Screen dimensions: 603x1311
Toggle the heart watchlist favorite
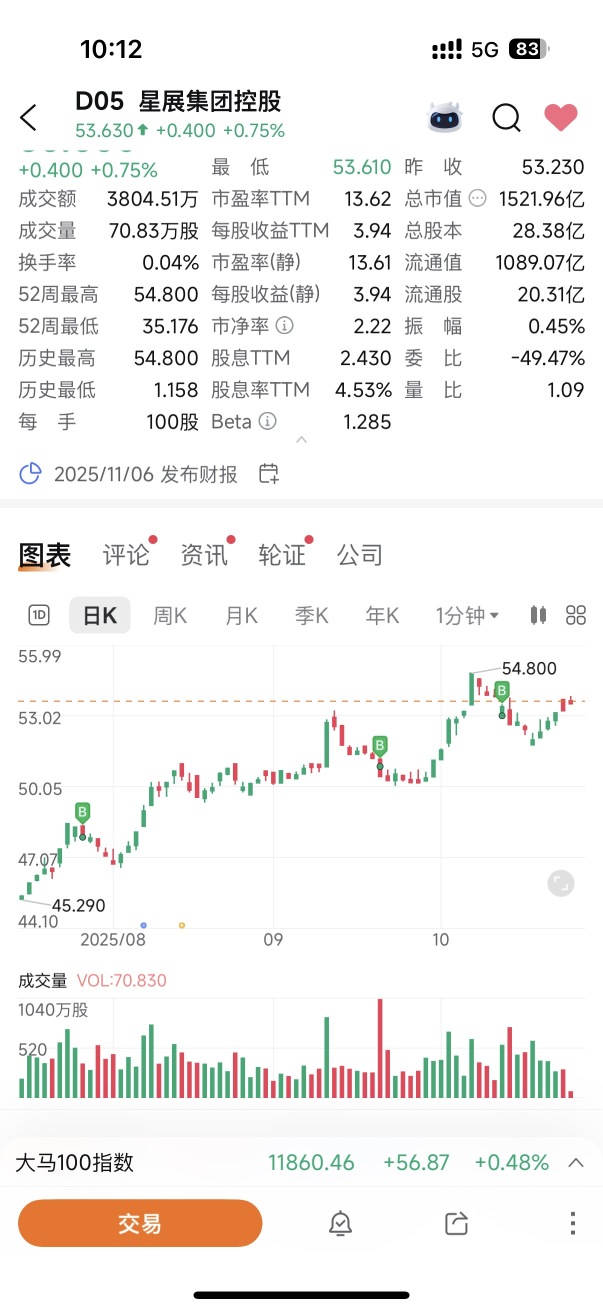pos(561,117)
